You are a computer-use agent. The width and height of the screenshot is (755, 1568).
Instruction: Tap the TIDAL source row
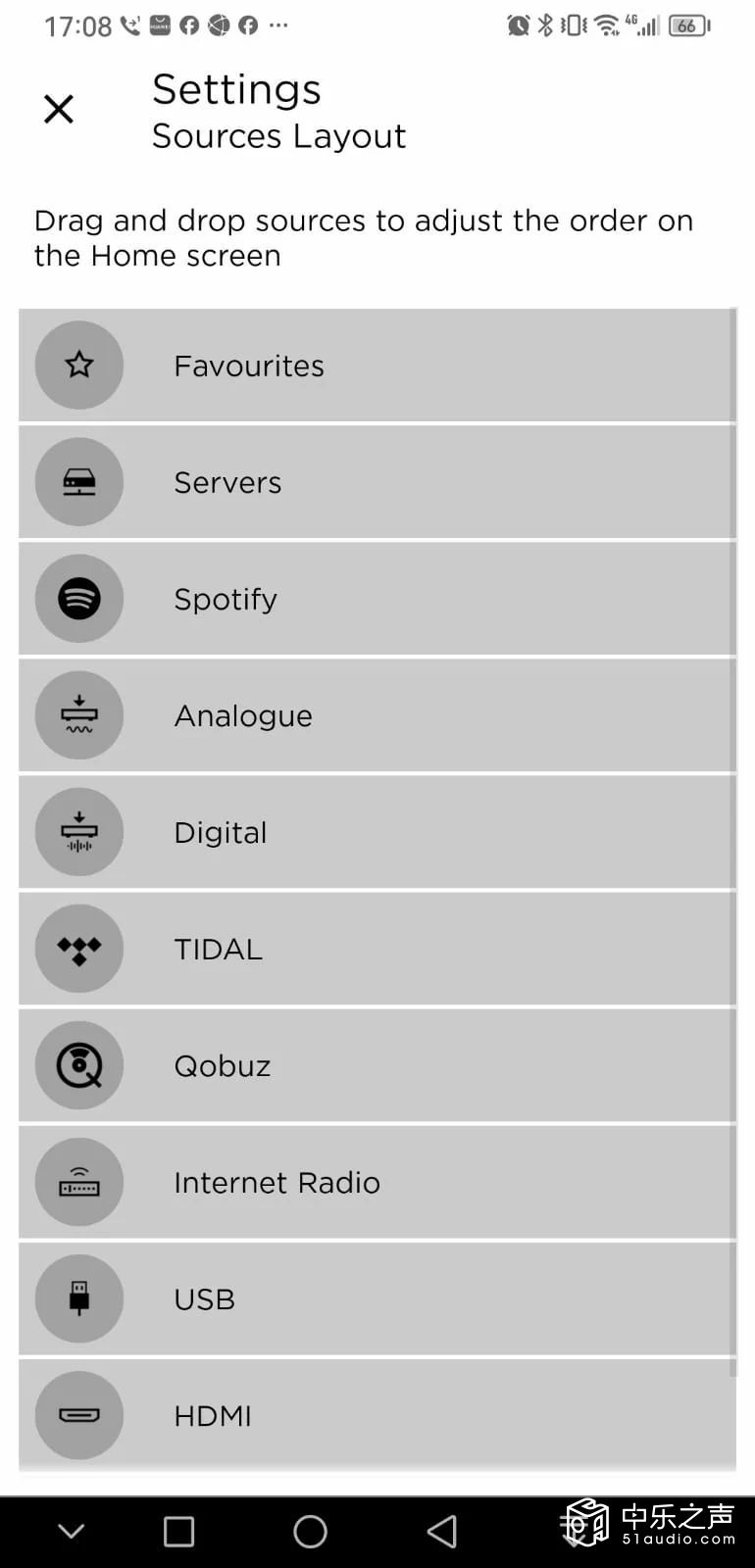pos(377,949)
